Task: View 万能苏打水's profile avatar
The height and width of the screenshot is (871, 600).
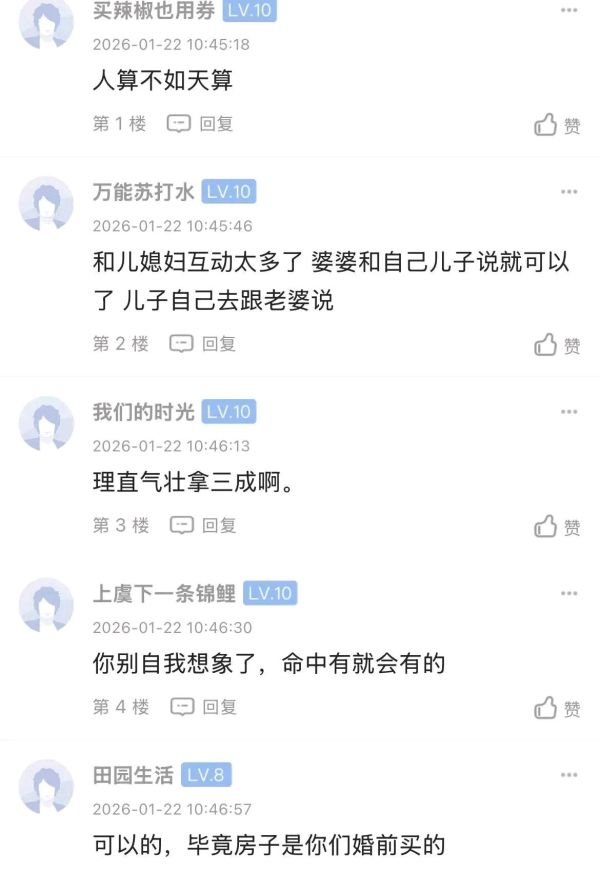Action: pyautogui.click(x=46, y=204)
